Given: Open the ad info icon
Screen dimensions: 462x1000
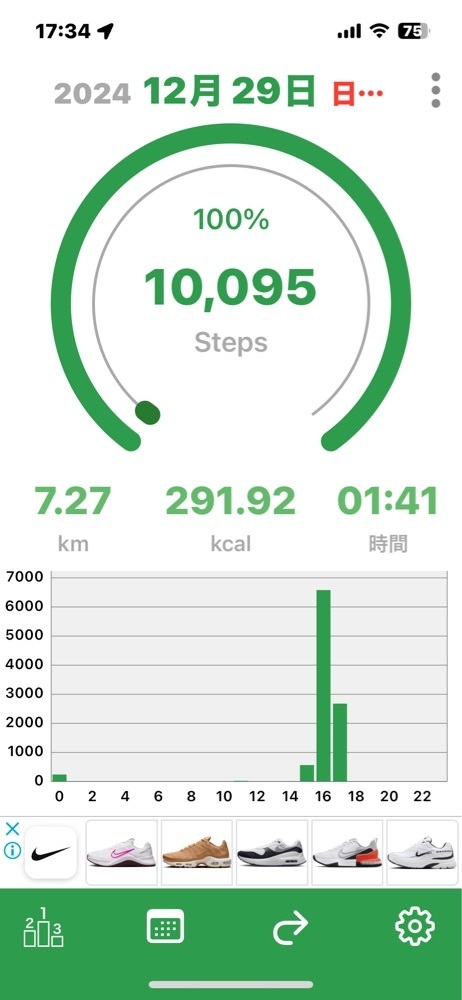Looking at the screenshot, I should tap(12, 851).
